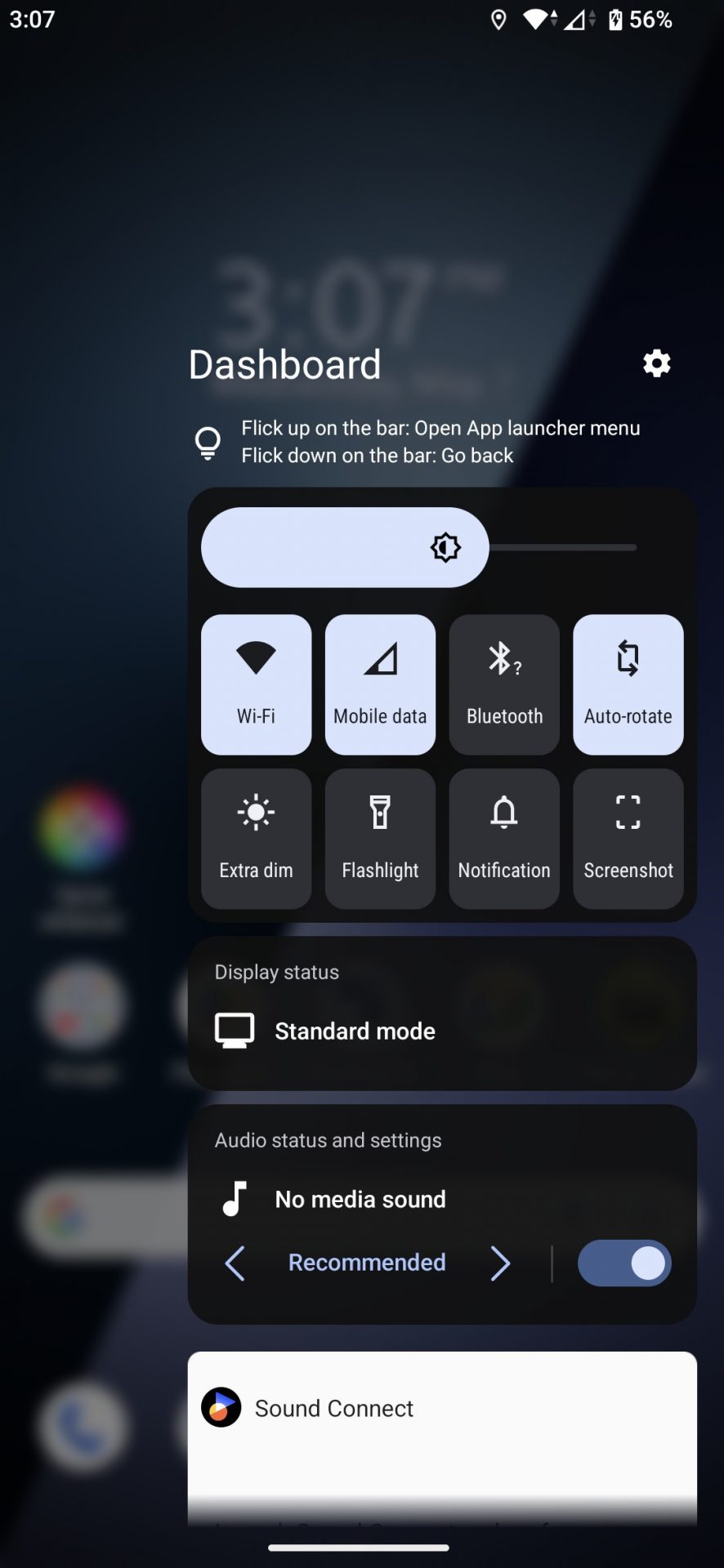Take a Screenshot via tile

(x=628, y=838)
